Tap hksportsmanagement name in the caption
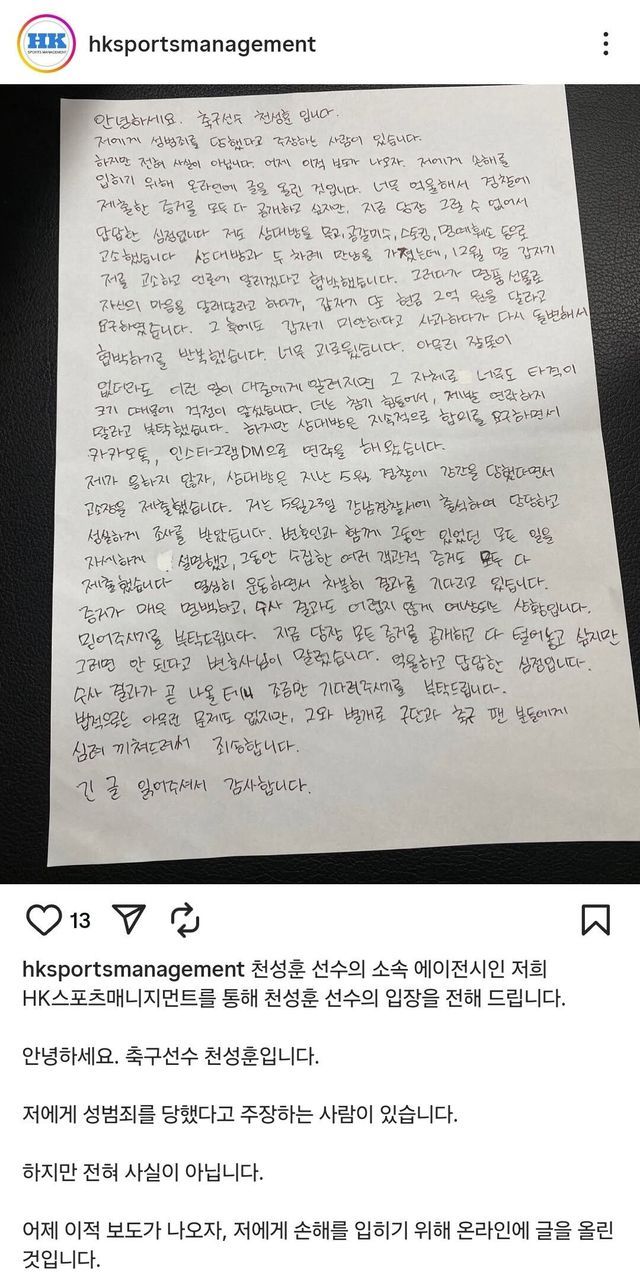 131,970
